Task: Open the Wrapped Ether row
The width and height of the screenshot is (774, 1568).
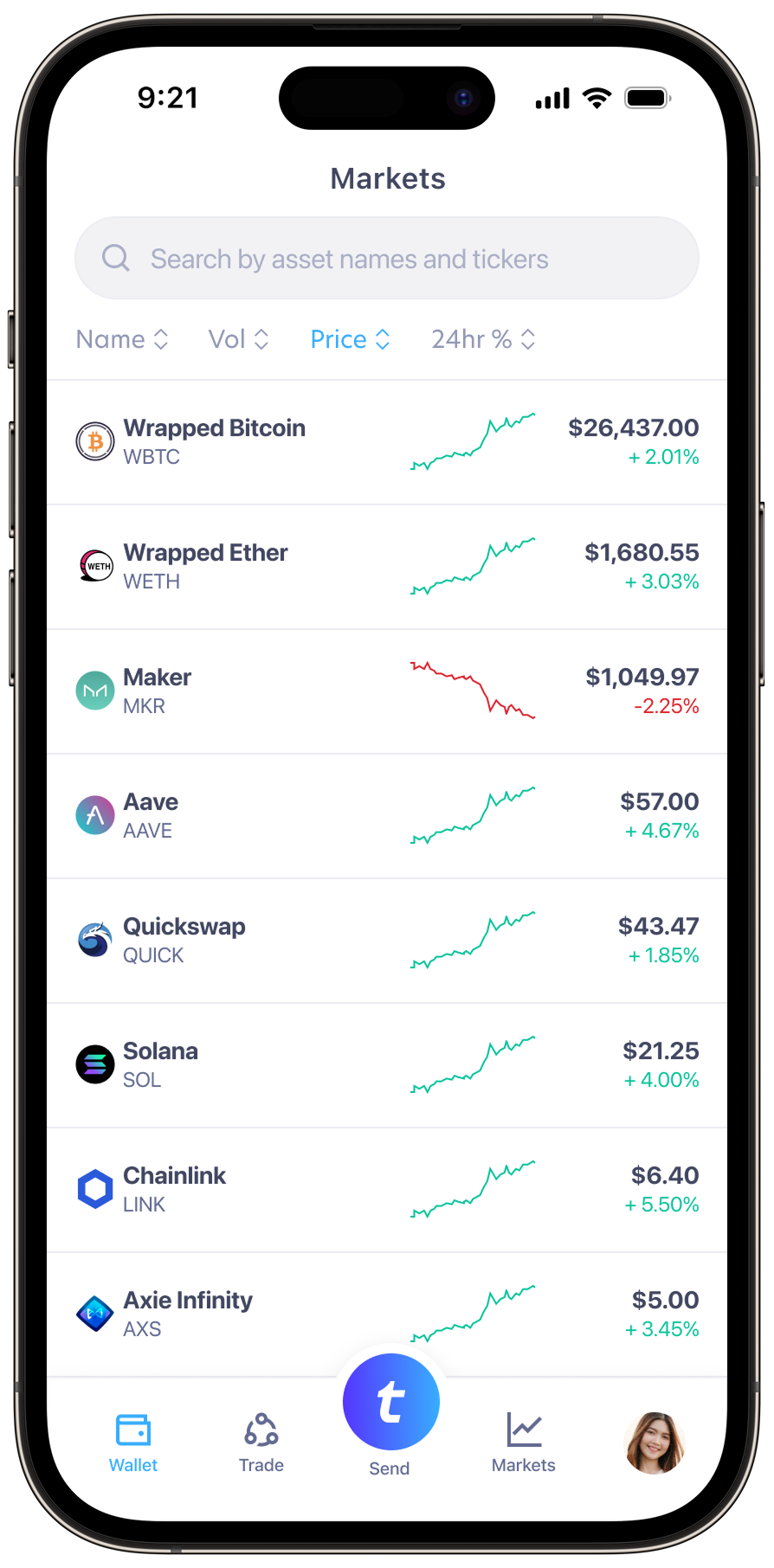Action: pyautogui.click(x=386, y=567)
